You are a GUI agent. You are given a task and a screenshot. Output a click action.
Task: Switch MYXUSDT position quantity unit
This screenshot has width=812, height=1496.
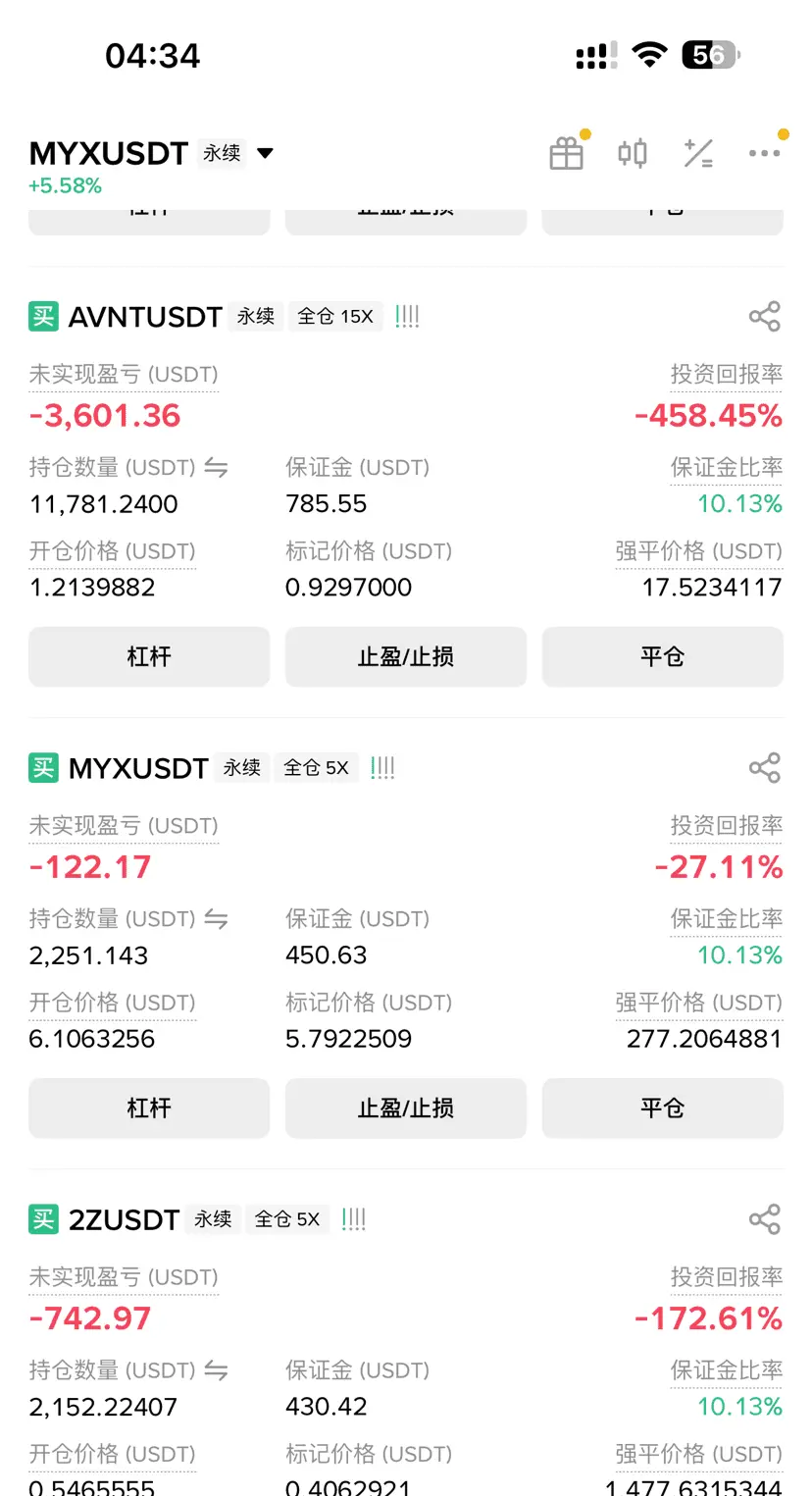(216, 919)
